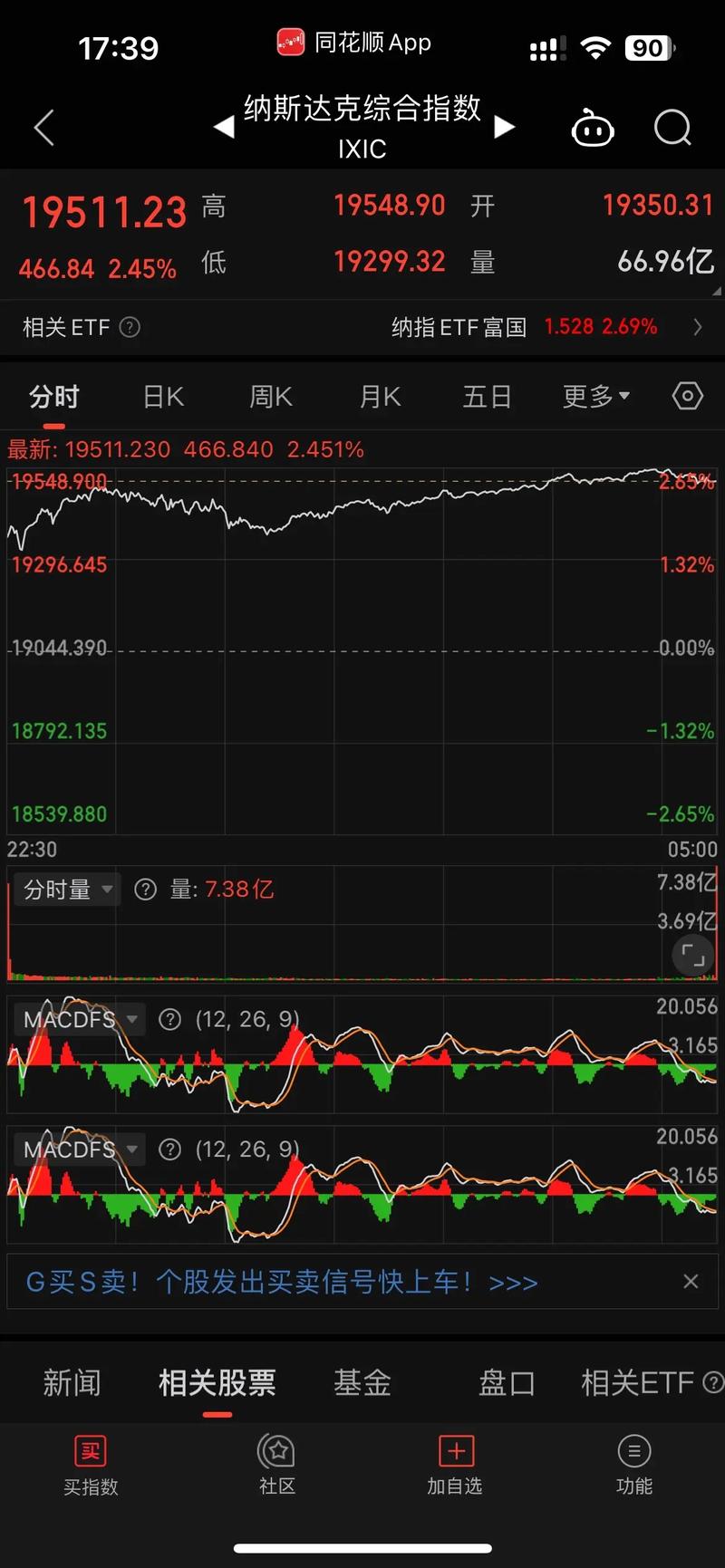Switch to the next index with right arrow
725x1568 pixels.
coord(505,128)
